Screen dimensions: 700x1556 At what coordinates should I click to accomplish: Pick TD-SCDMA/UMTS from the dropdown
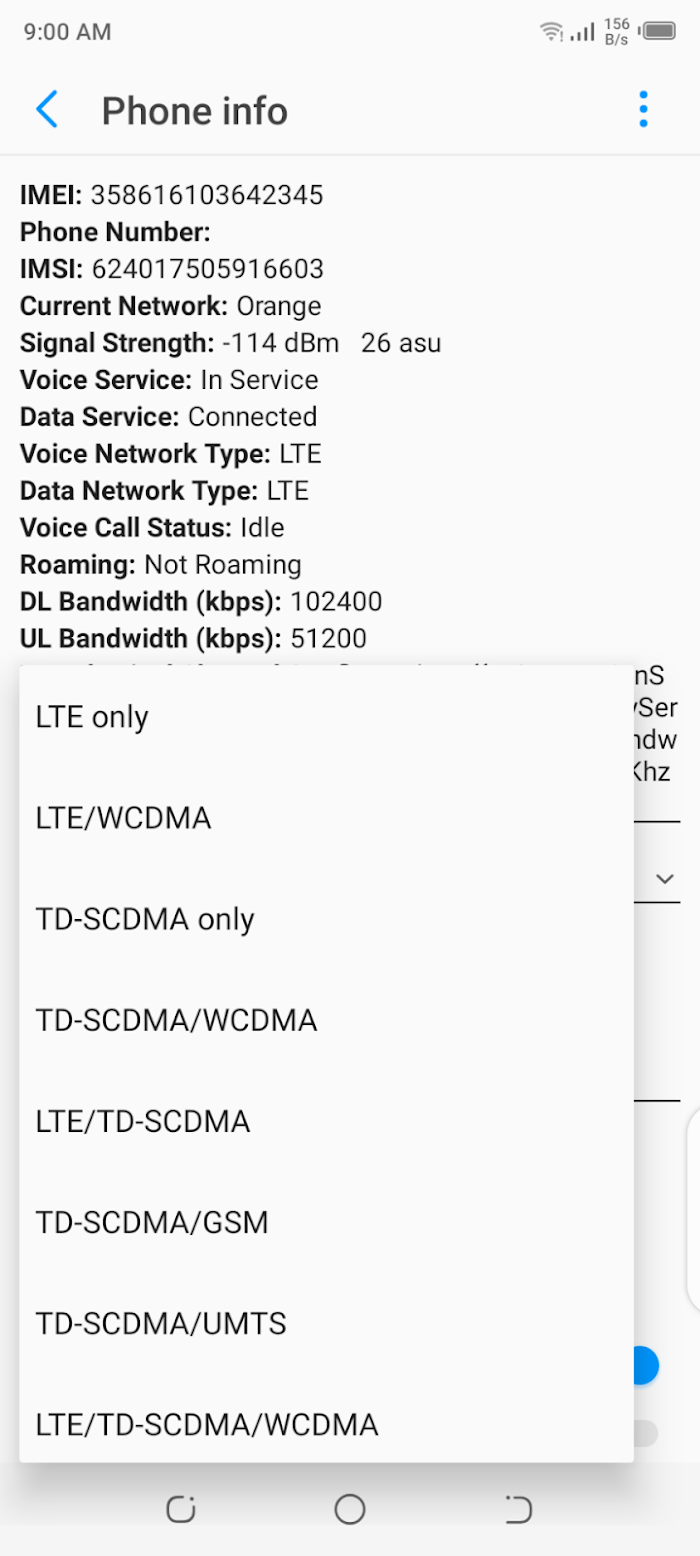pos(326,1323)
